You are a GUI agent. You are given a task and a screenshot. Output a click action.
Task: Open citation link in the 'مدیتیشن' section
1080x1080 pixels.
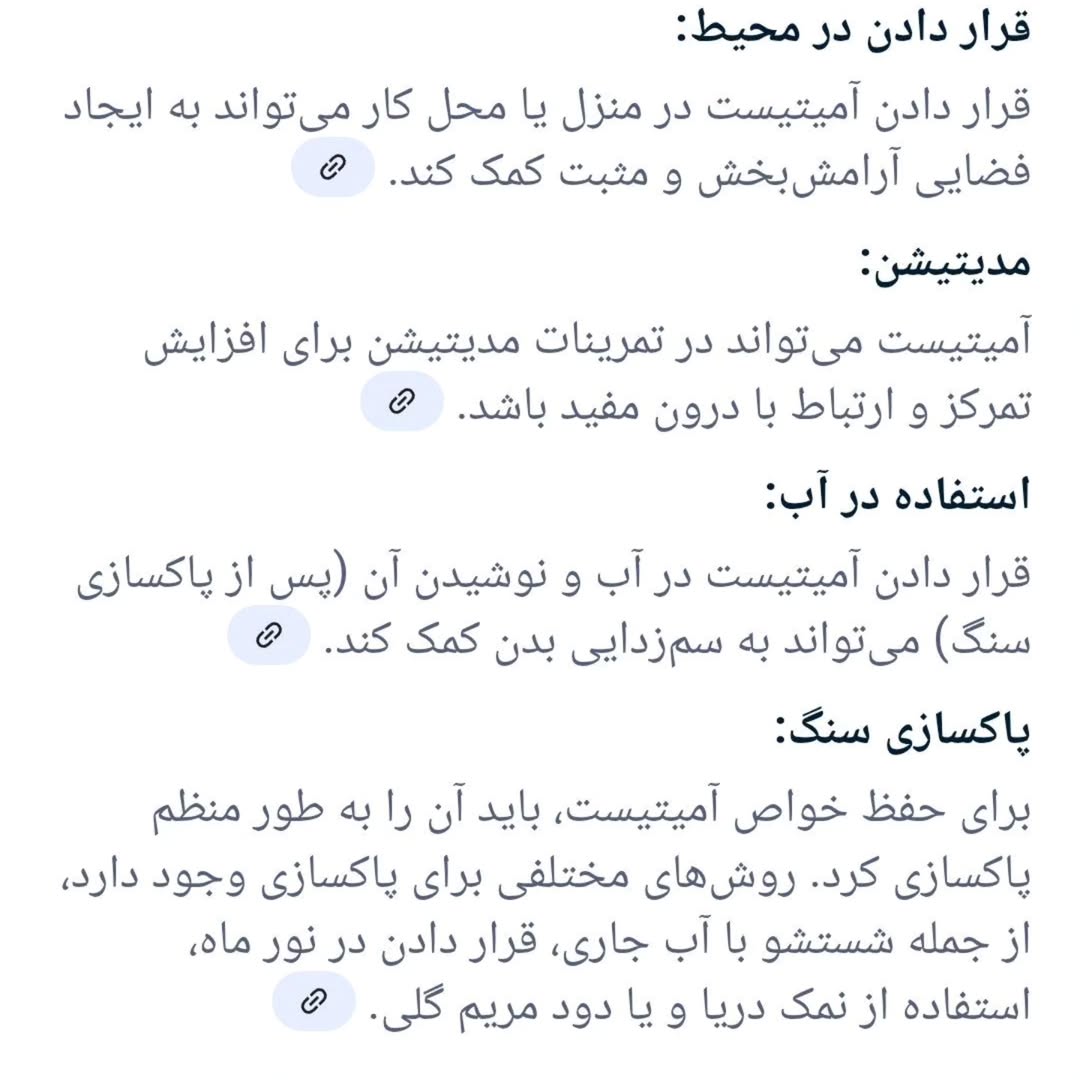click(x=401, y=402)
